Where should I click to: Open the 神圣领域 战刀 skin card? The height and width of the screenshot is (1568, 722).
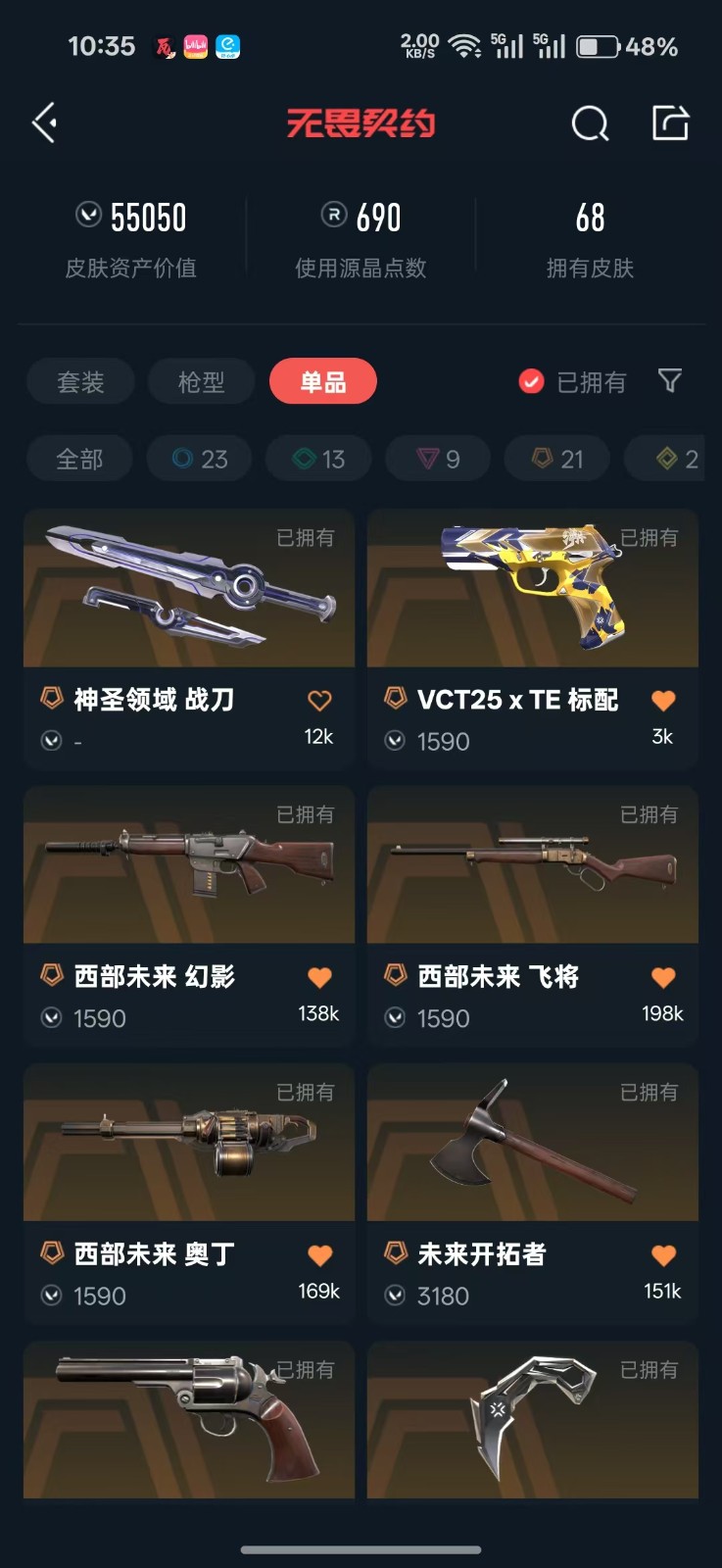189,590
